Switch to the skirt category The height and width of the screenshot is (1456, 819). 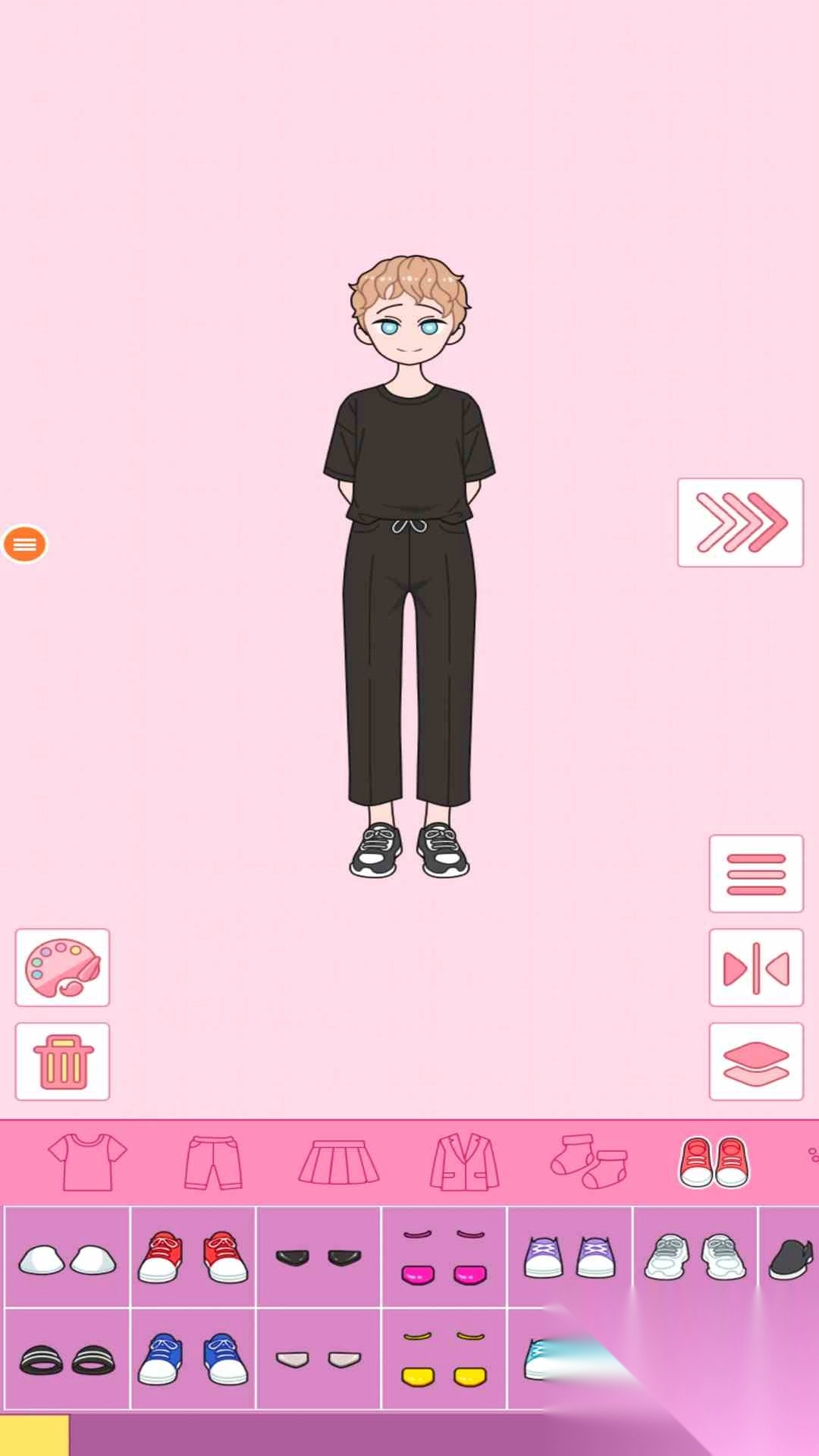339,1162
